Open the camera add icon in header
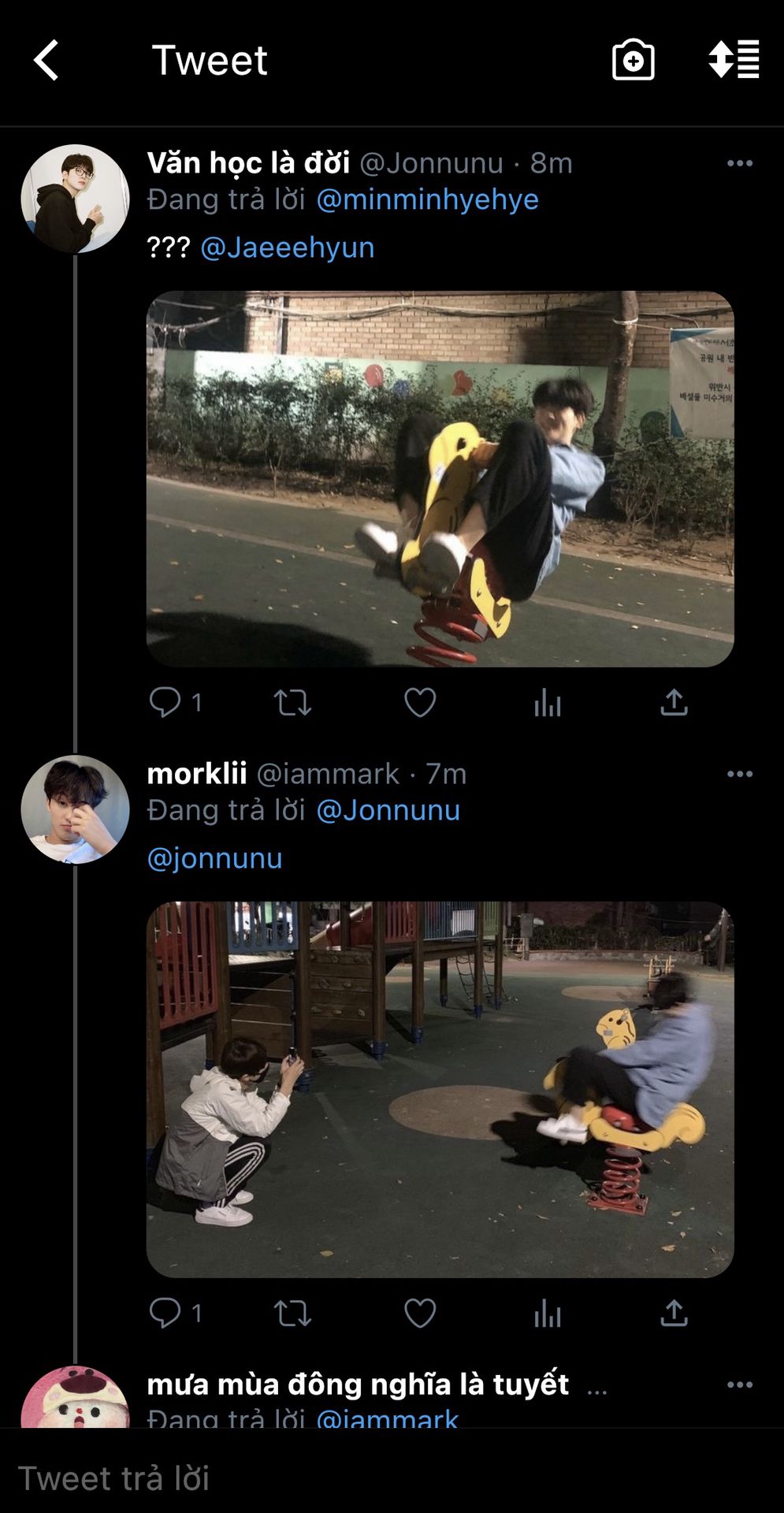Viewport: 784px width, 1513px height. (633, 60)
